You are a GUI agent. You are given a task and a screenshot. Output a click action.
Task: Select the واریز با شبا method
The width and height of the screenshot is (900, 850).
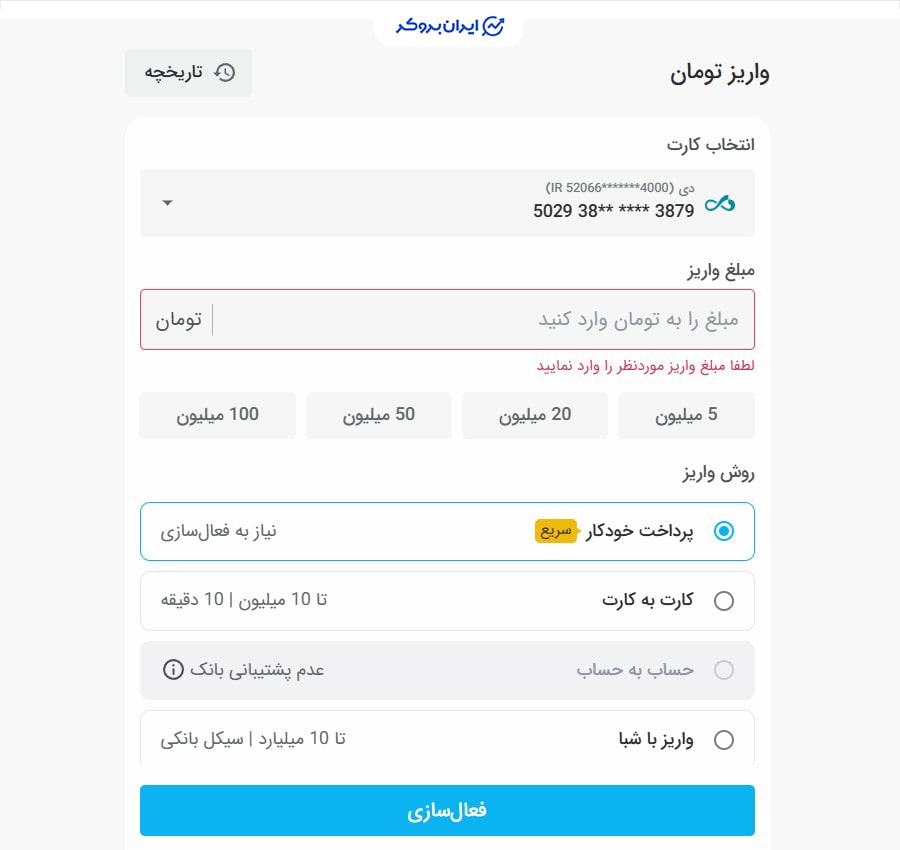[724, 740]
